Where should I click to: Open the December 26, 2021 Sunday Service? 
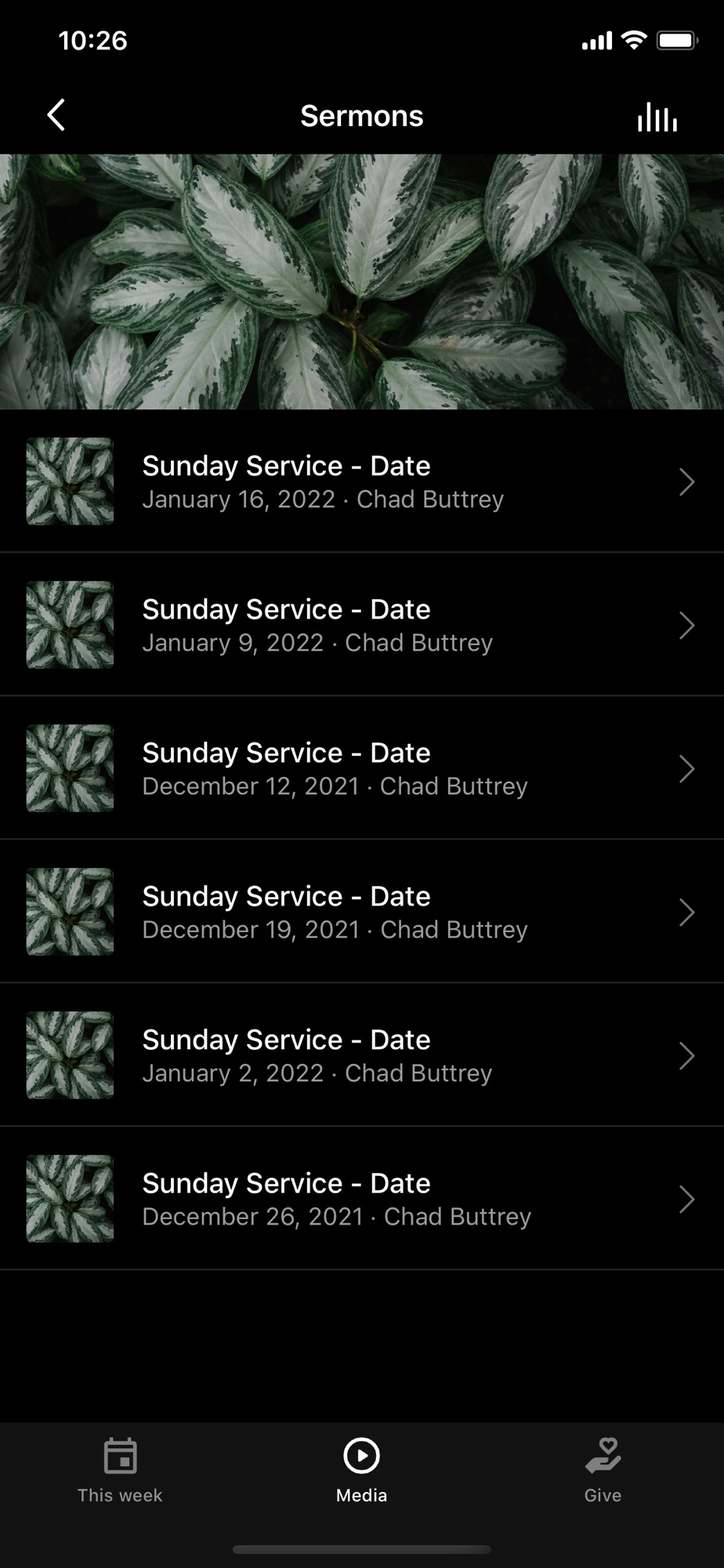[360, 1199]
